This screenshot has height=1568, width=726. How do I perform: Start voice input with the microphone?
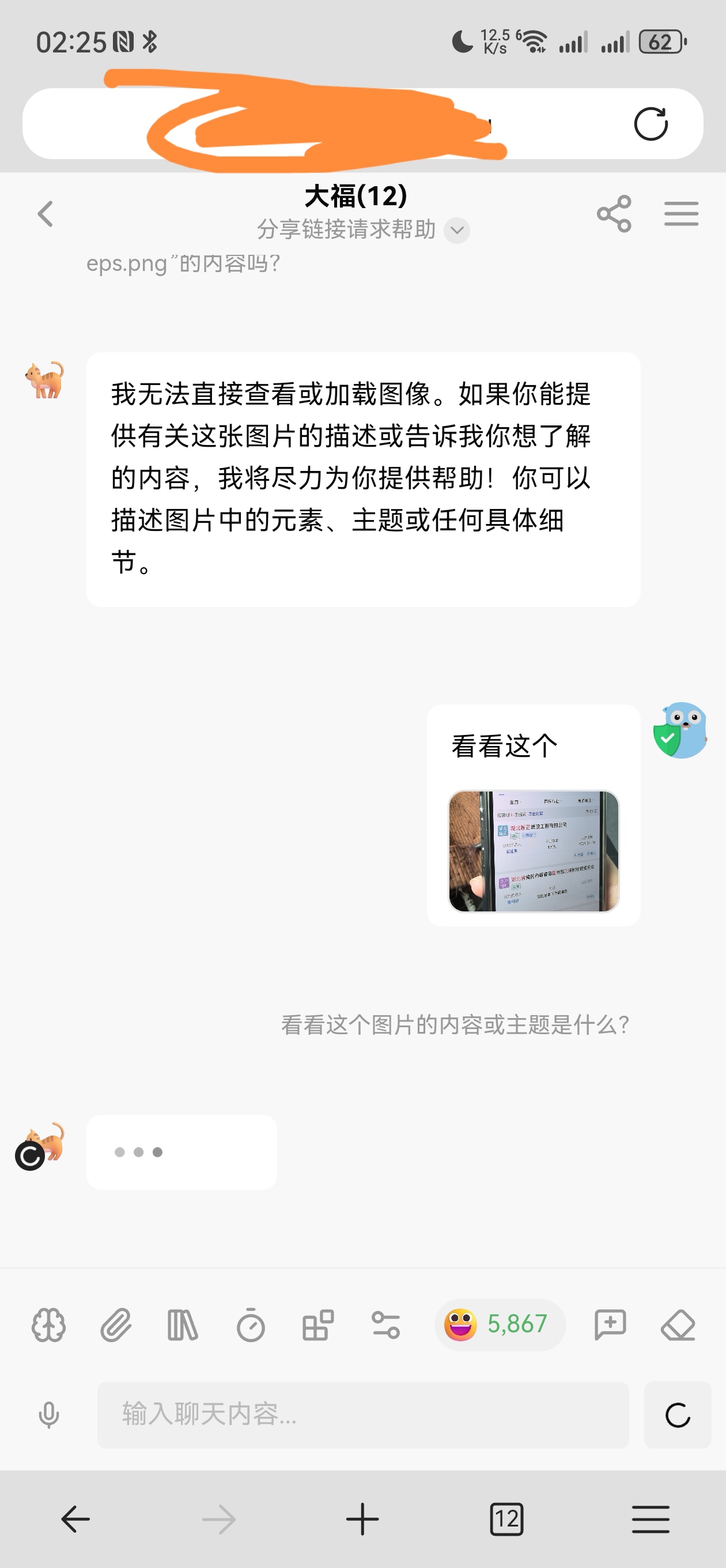tap(48, 1415)
